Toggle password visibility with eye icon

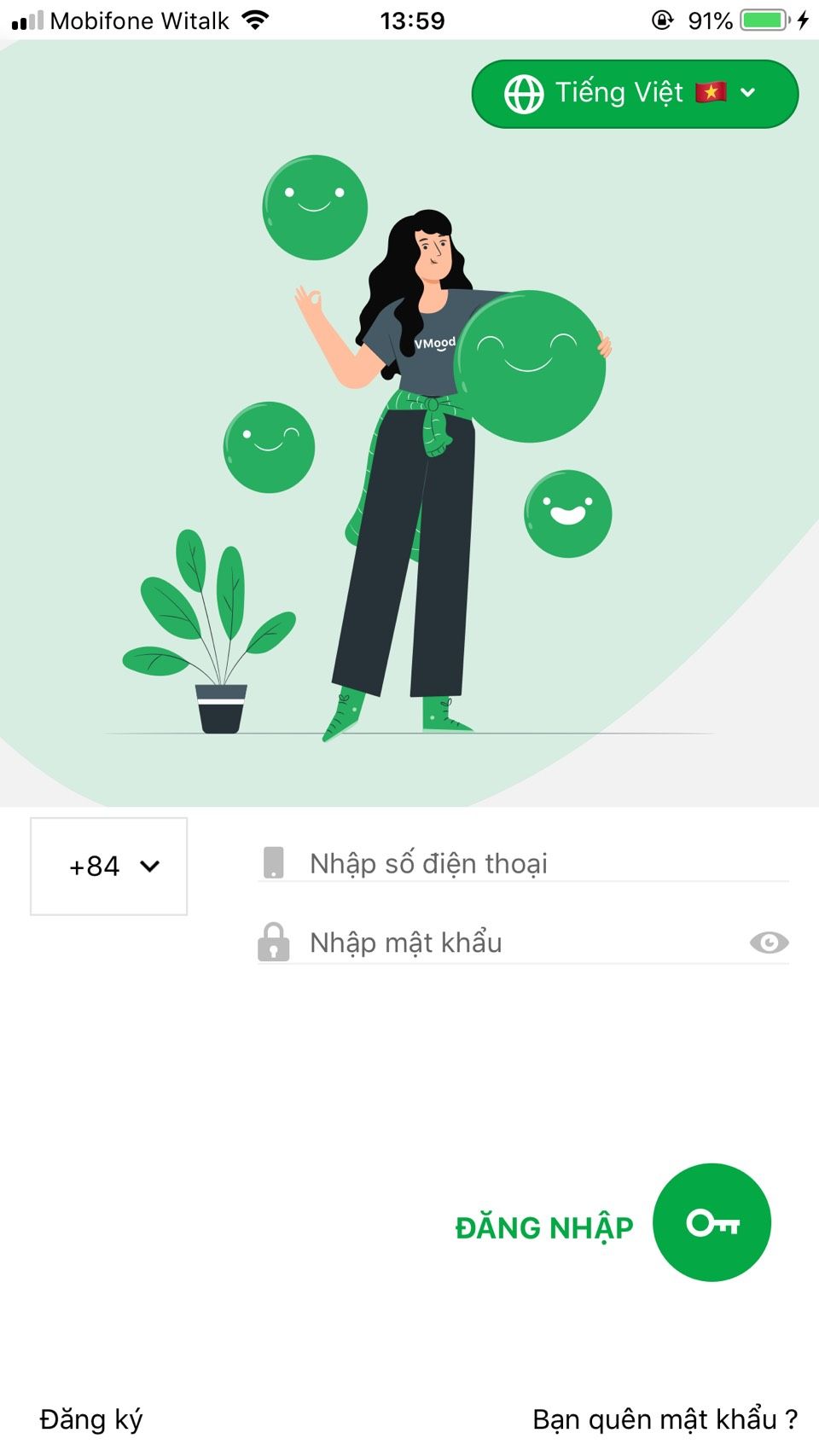point(769,943)
